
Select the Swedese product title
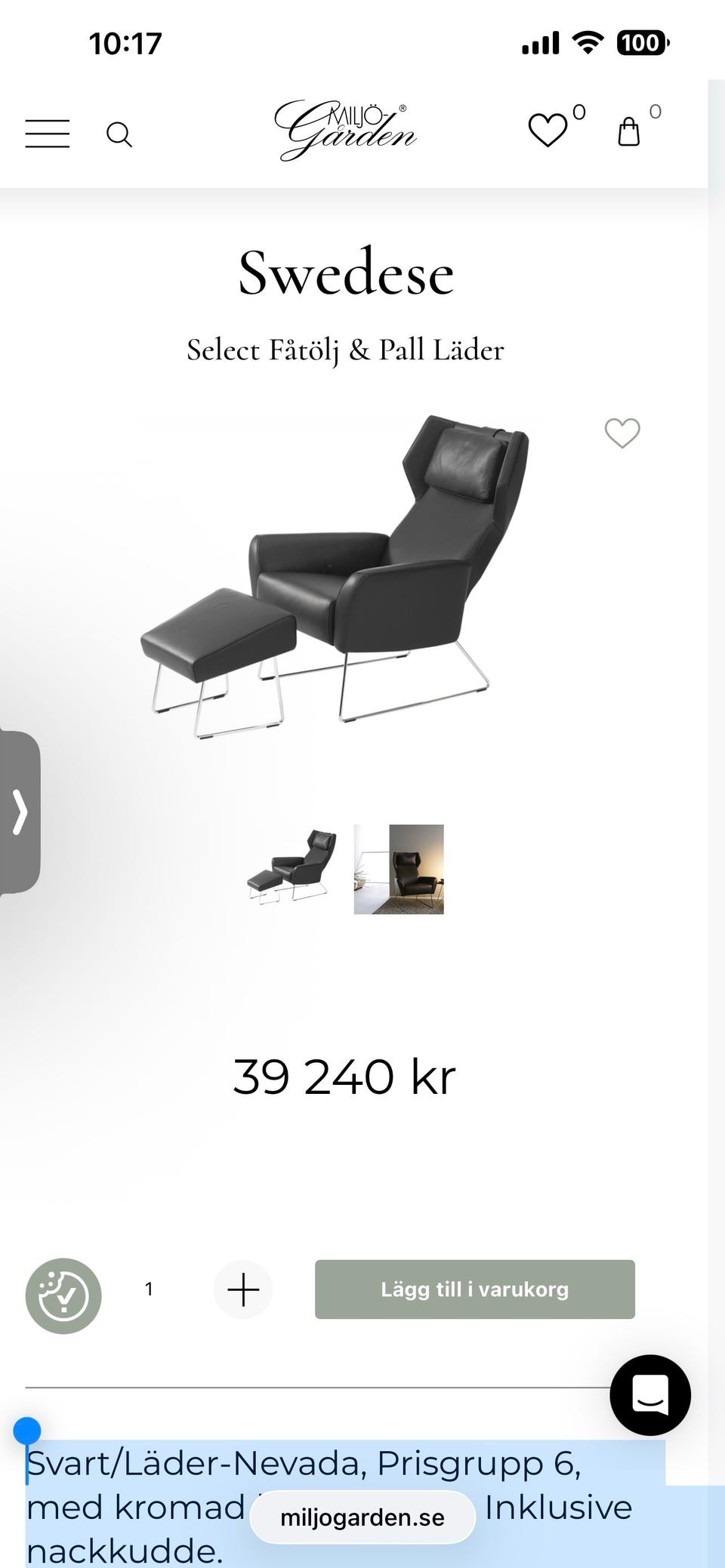[346, 273]
